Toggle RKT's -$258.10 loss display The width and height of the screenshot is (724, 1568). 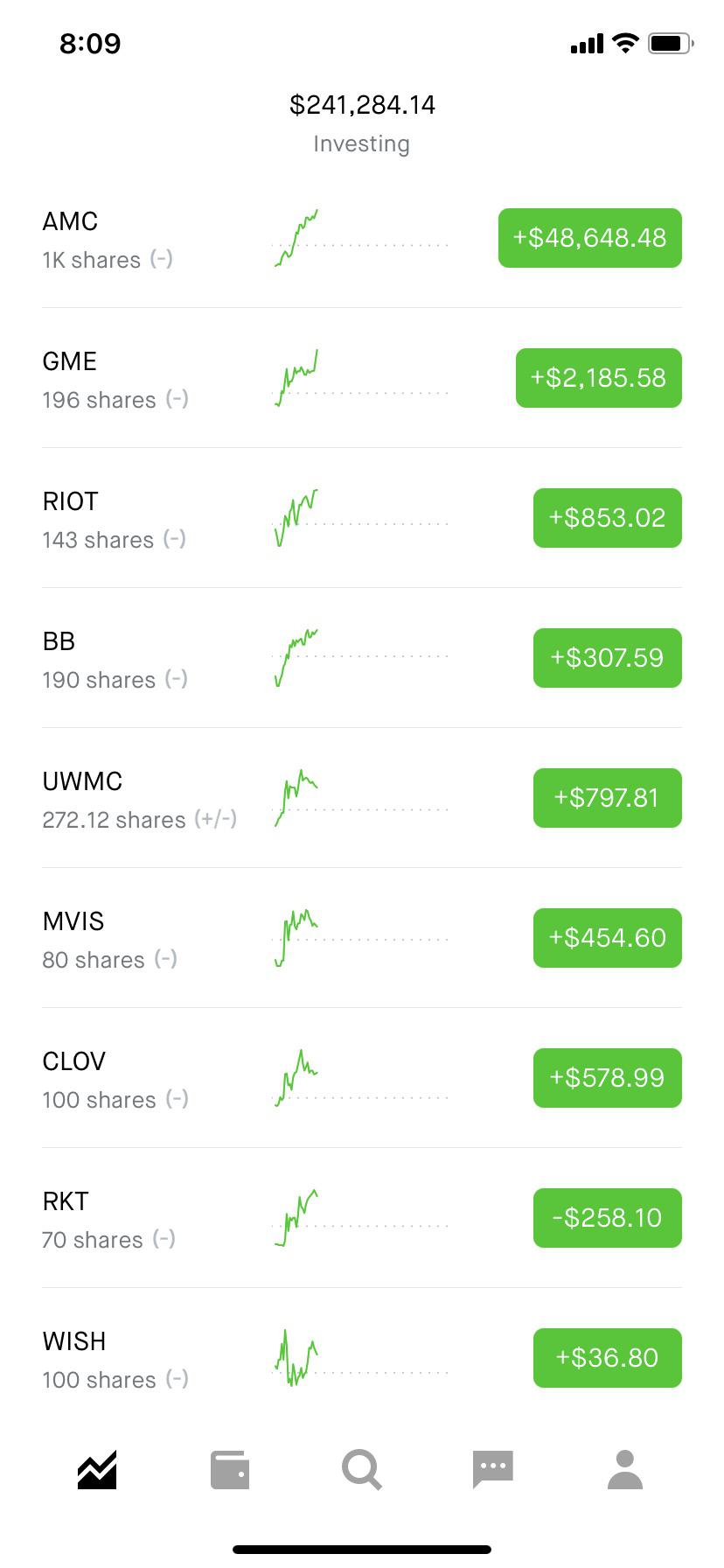pos(607,1218)
